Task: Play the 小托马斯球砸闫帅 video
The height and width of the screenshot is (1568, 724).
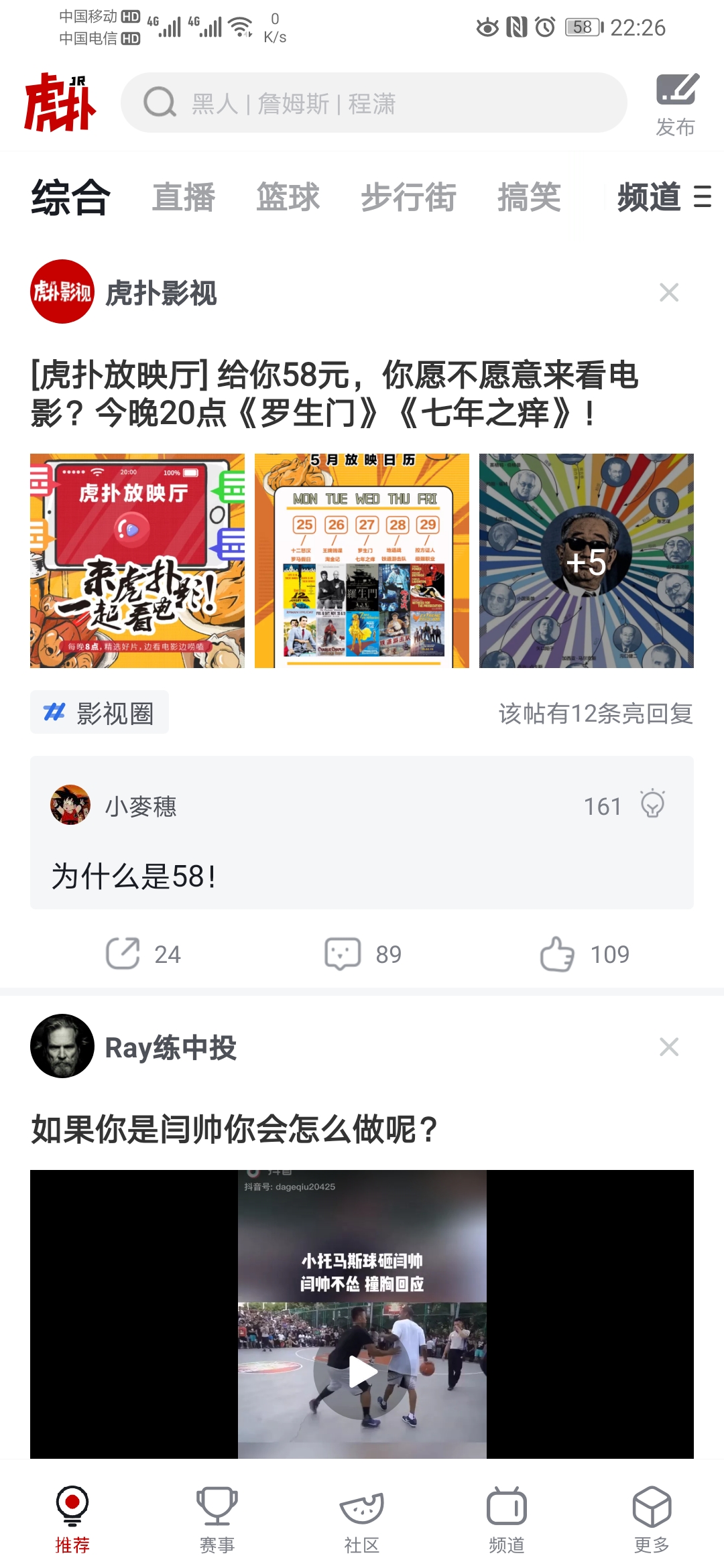Action: click(362, 1372)
